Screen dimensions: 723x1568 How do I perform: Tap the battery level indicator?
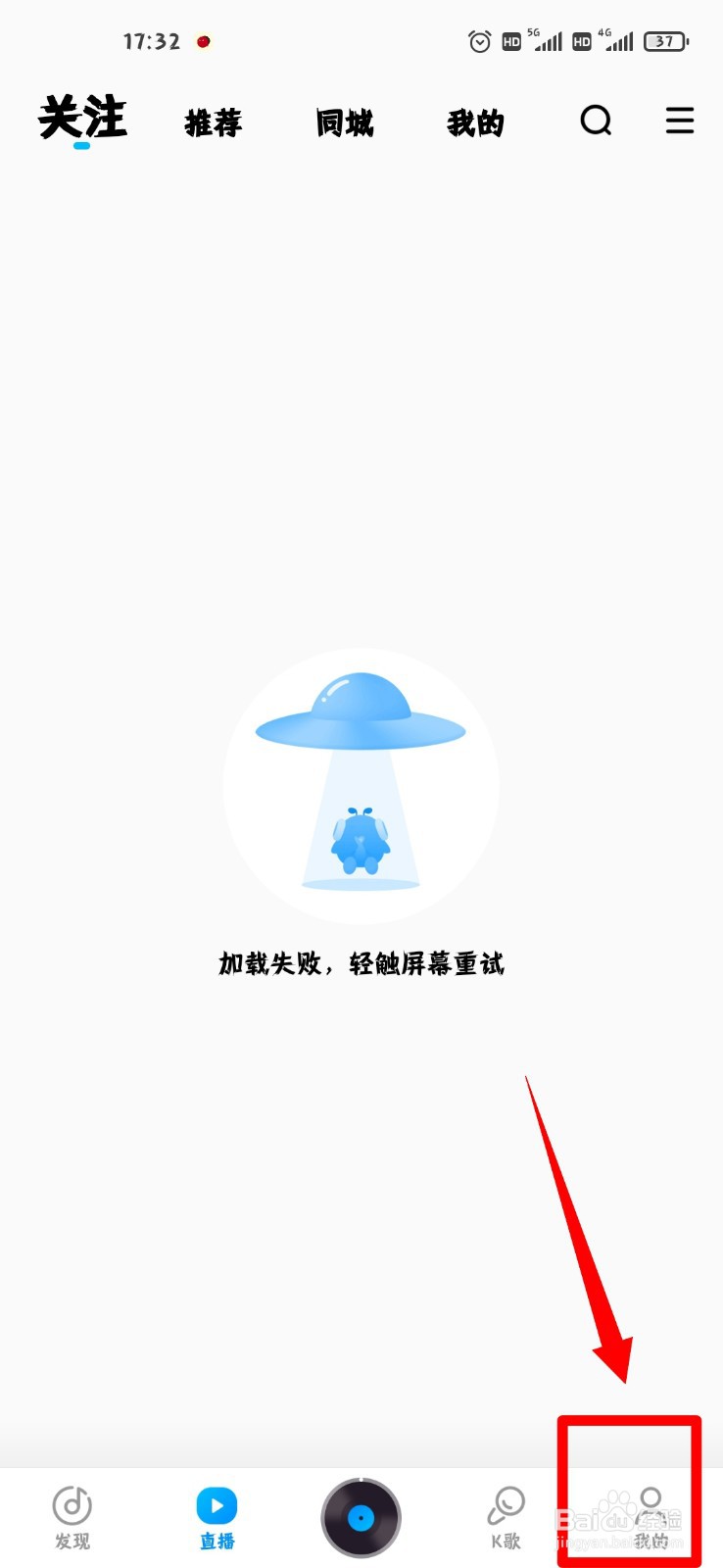coord(665,41)
